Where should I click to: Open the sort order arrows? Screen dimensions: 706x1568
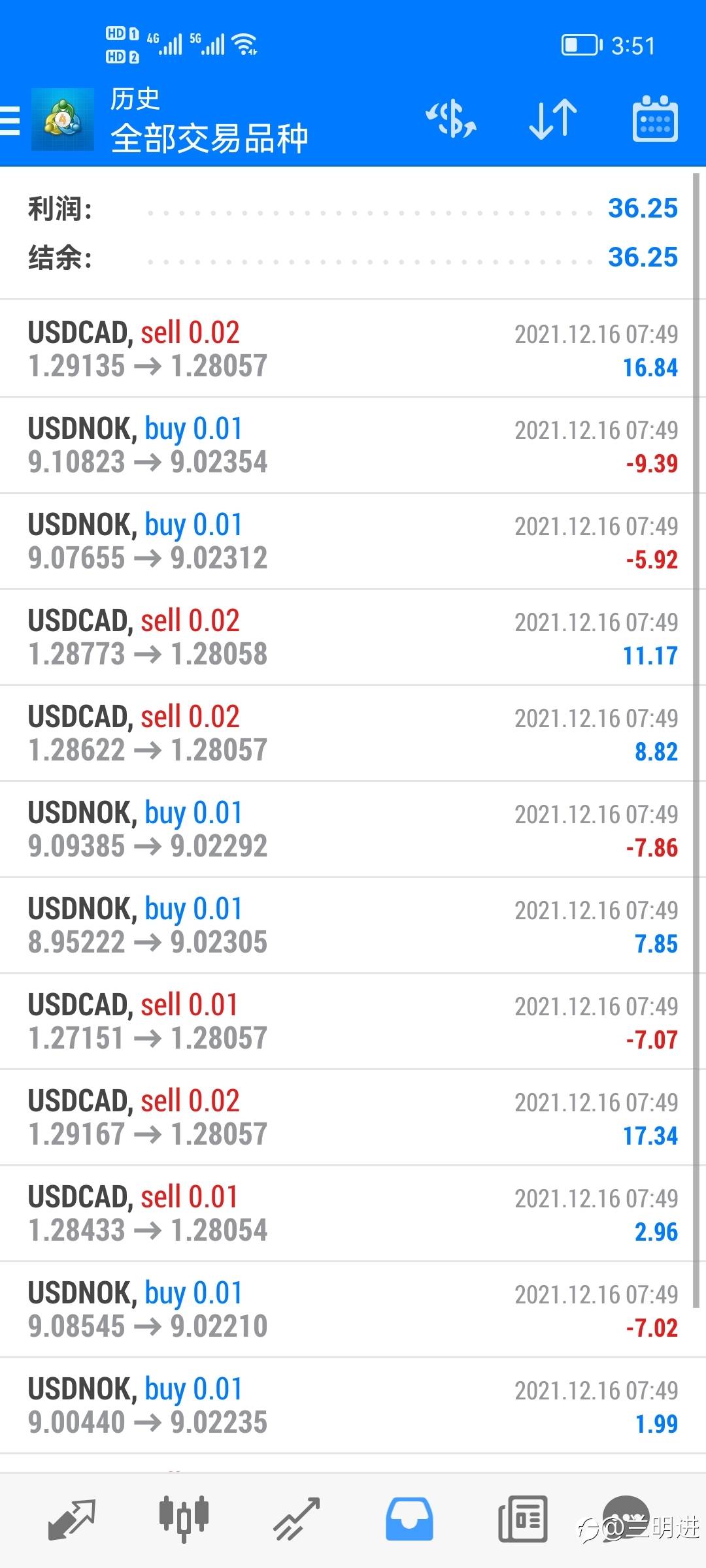pyautogui.click(x=553, y=120)
